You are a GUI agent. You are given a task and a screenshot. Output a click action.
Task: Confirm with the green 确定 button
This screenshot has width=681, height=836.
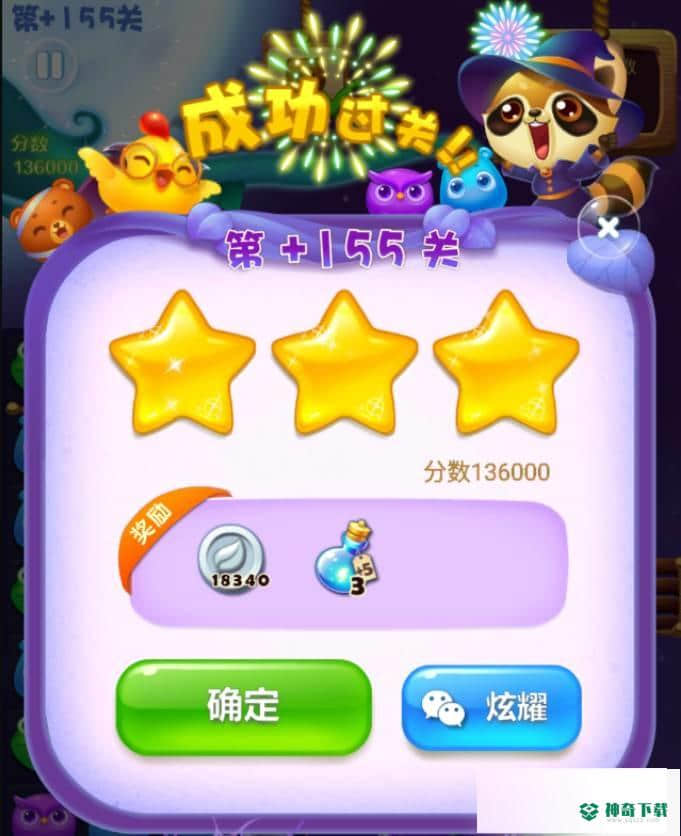[243, 706]
